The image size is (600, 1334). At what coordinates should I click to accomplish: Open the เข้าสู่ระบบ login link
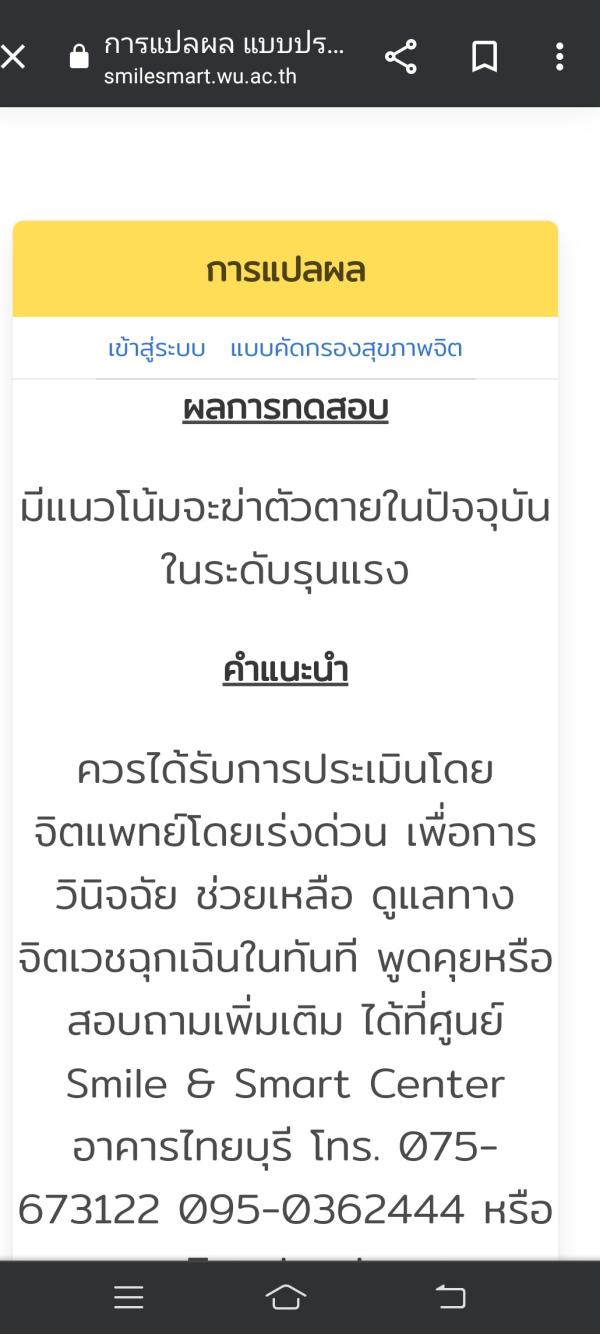156,349
